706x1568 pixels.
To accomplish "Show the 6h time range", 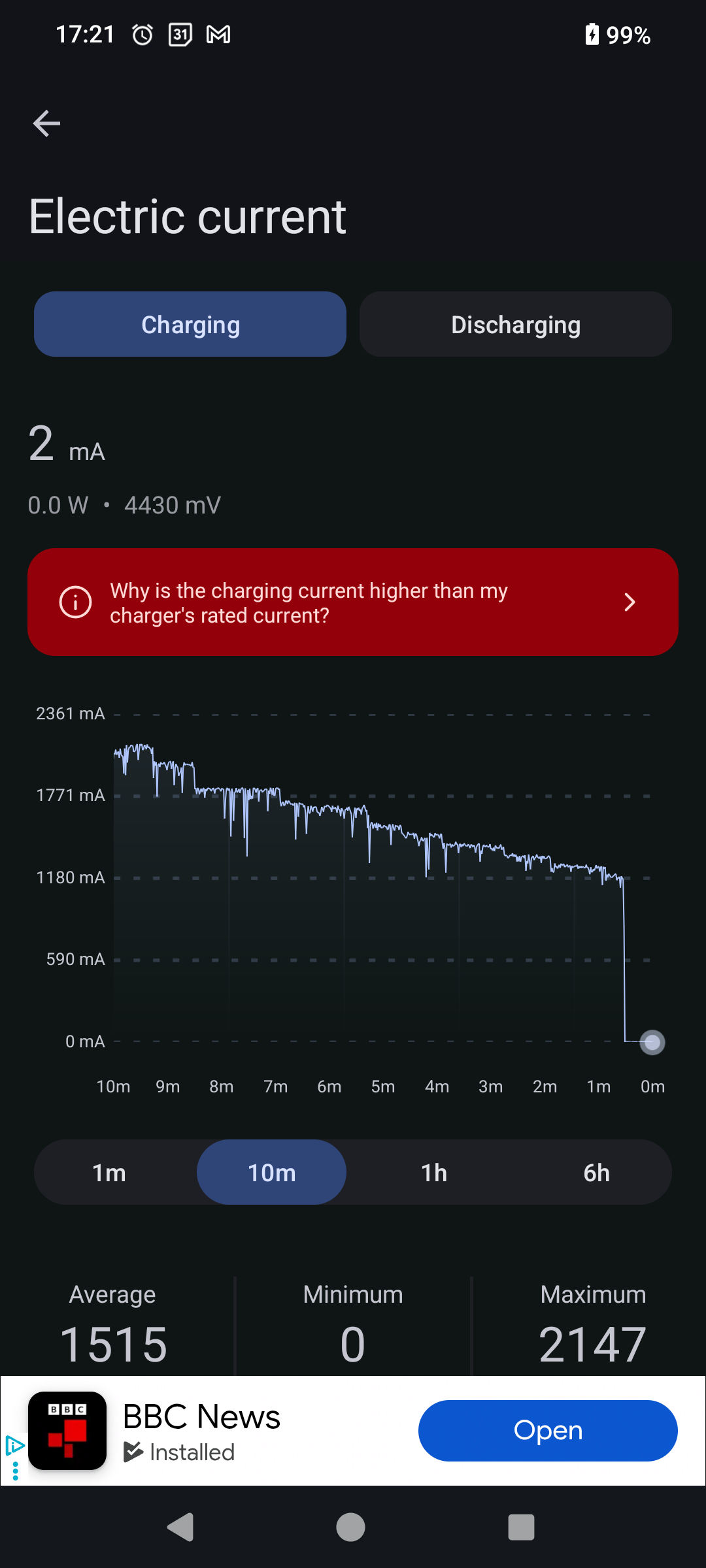I will tap(596, 1173).
